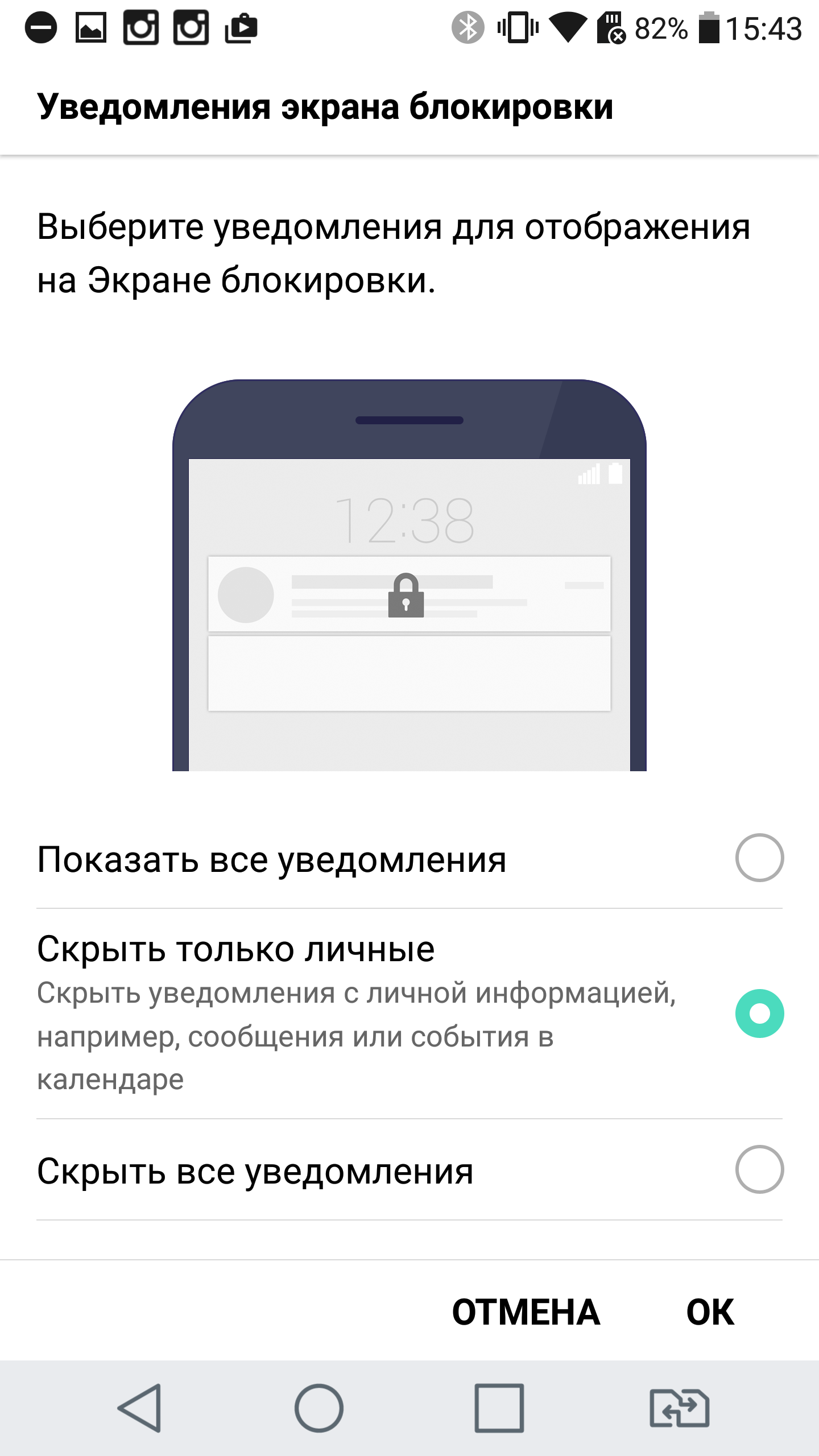
Task: Confirm the selection with OK
Action: 710,1313
